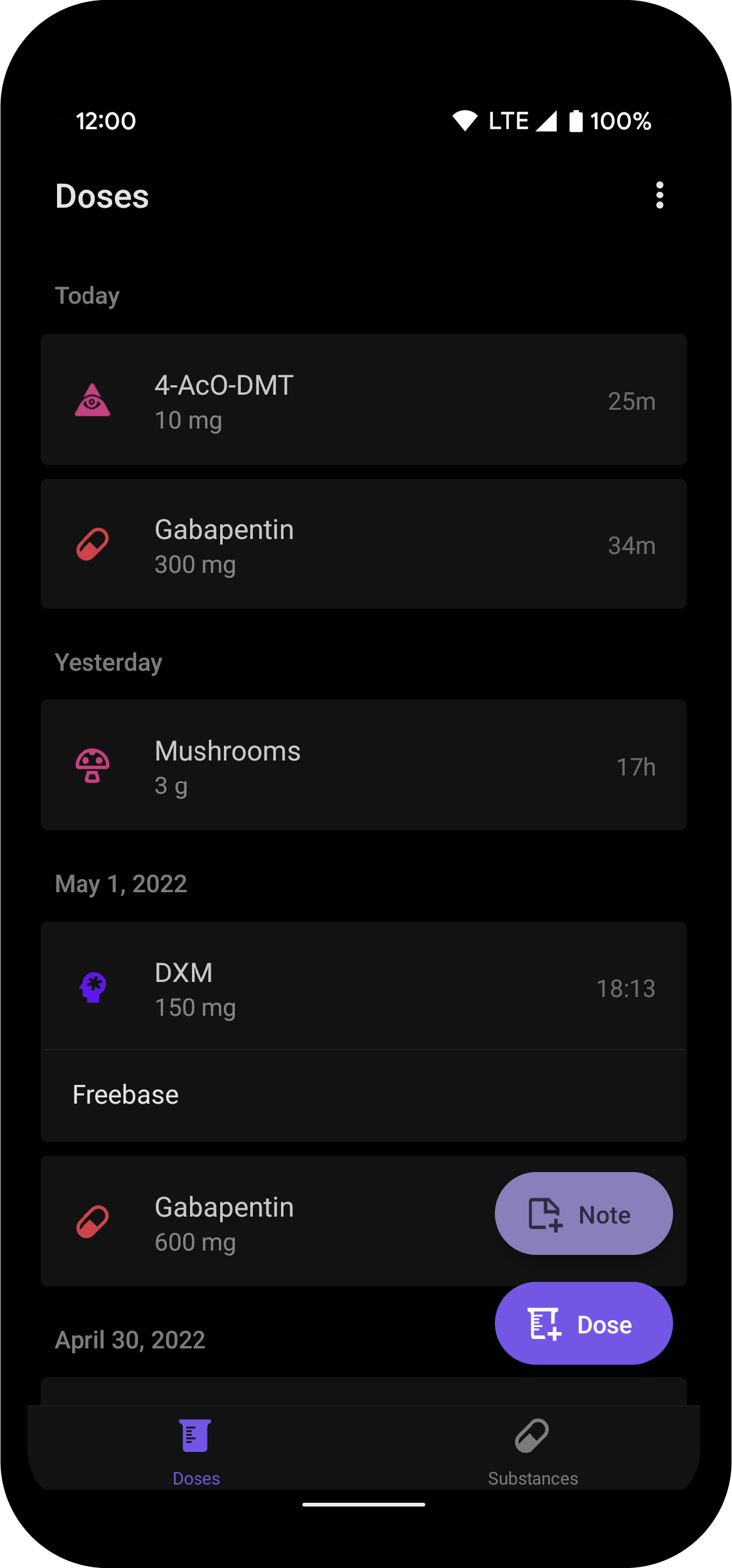Viewport: 732px width, 1568px height.
Task: Open the Gabapentin 300 mg dose entry
Action: pyautogui.click(x=363, y=544)
